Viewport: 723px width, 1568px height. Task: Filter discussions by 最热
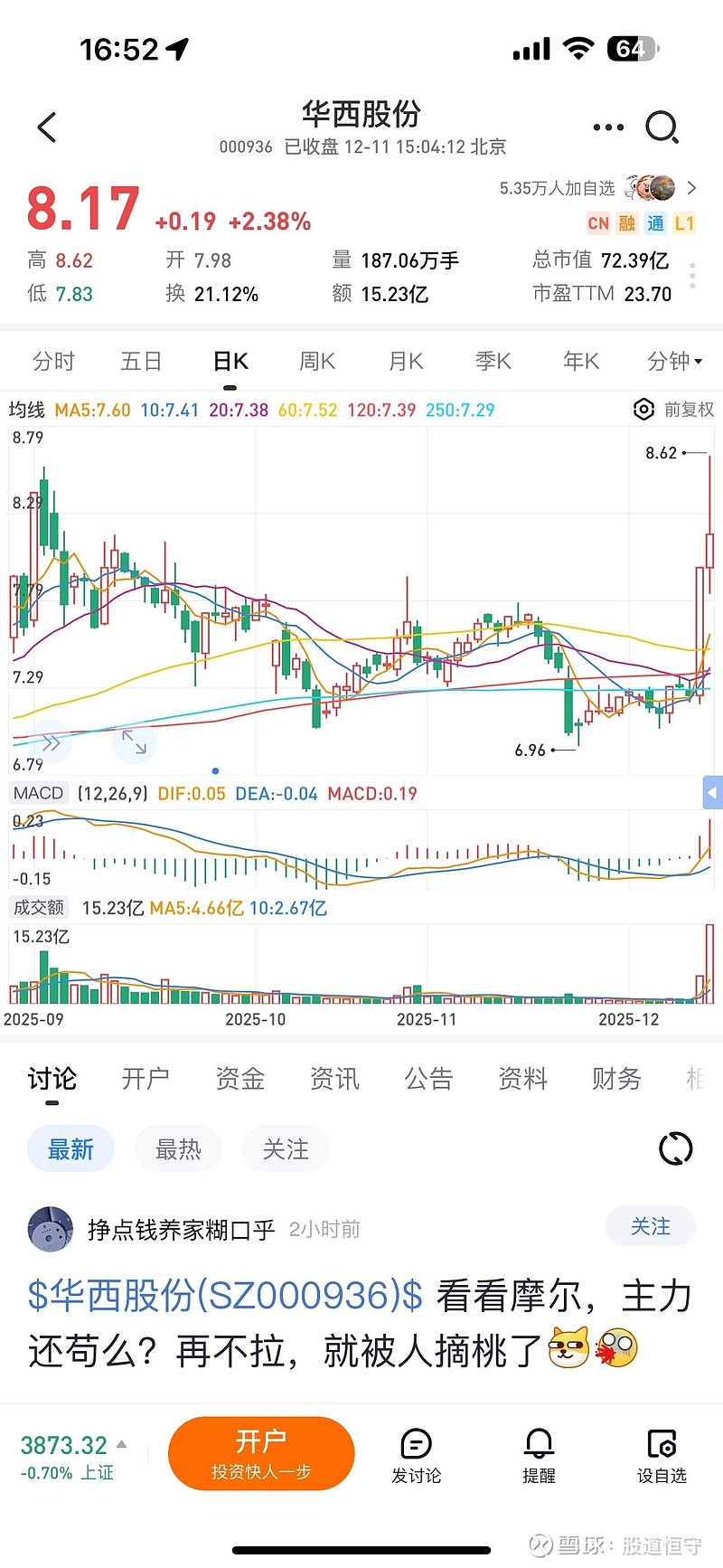[x=178, y=1149]
